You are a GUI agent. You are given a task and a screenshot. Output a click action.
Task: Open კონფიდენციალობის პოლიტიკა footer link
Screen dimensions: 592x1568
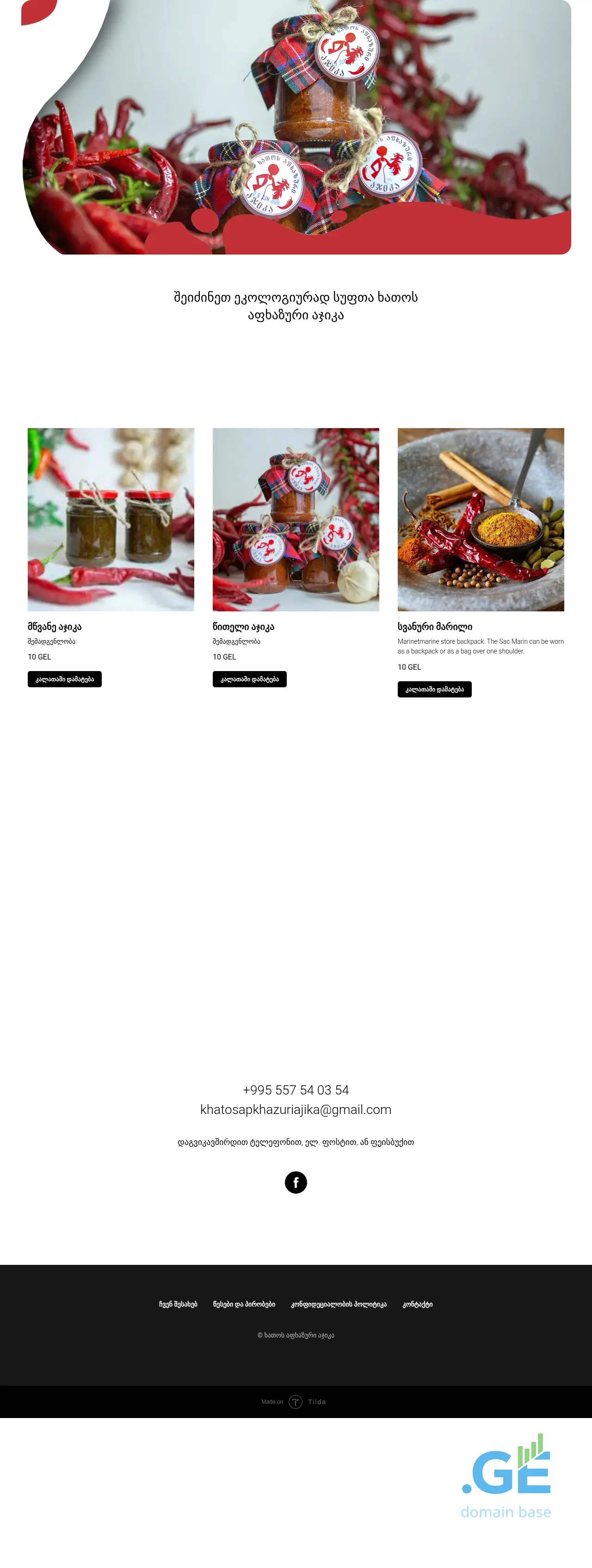(x=339, y=1304)
